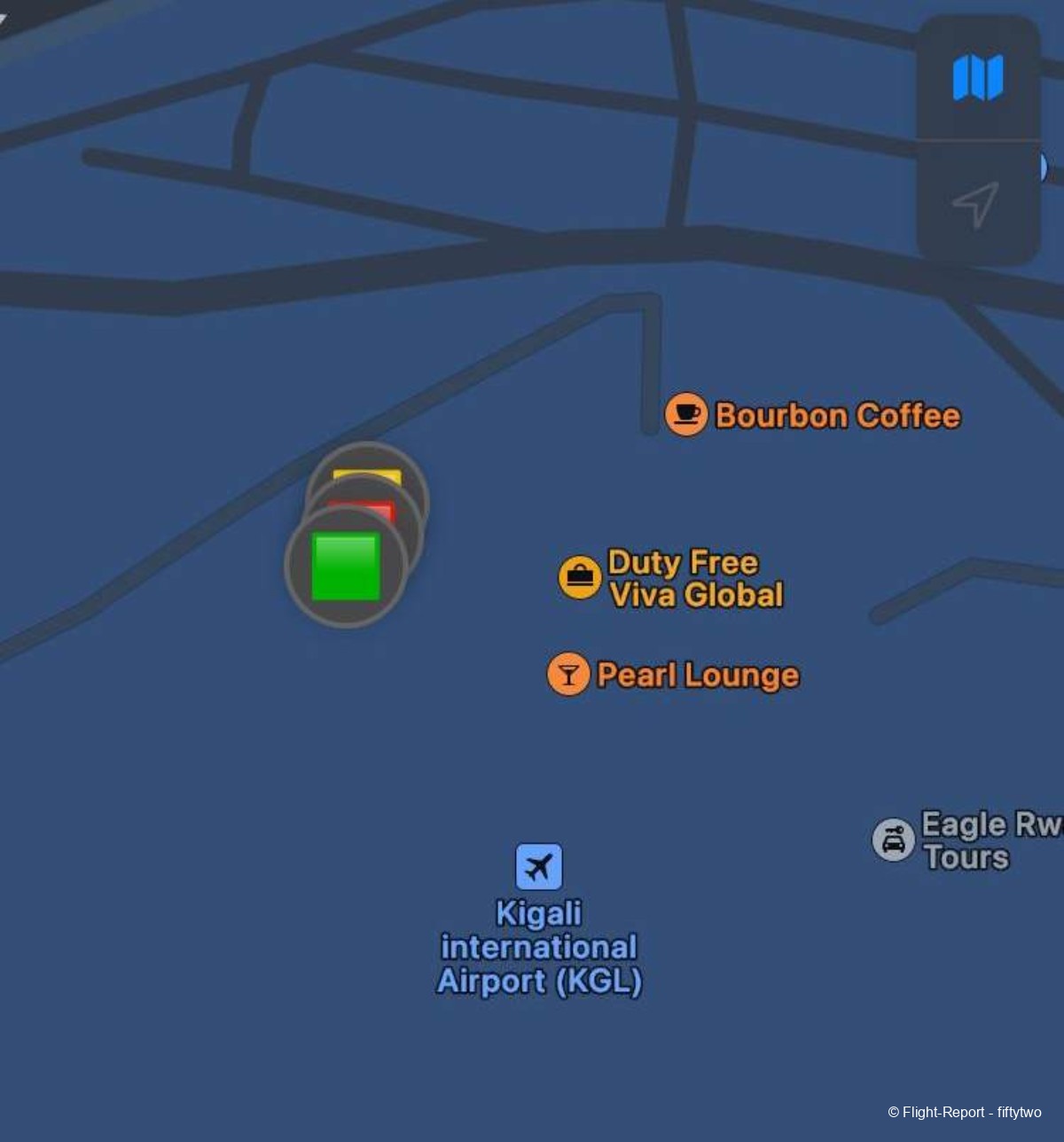
Task: Select the Pearl Lounge marker
Action: pyautogui.click(x=568, y=675)
